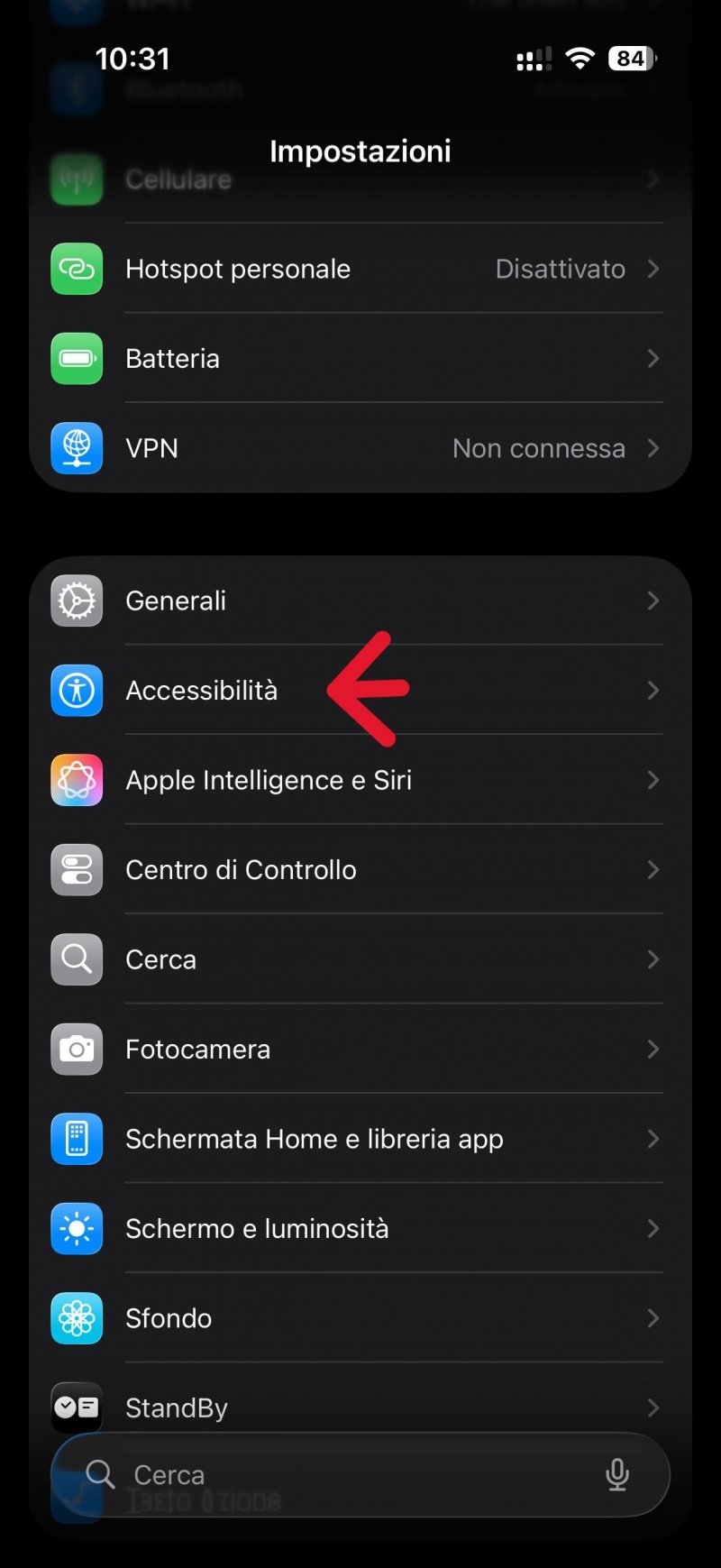This screenshot has height=1568, width=721.
Task: Open the Apple Intelligence e Siri icon
Action: click(x=76, y=780)
